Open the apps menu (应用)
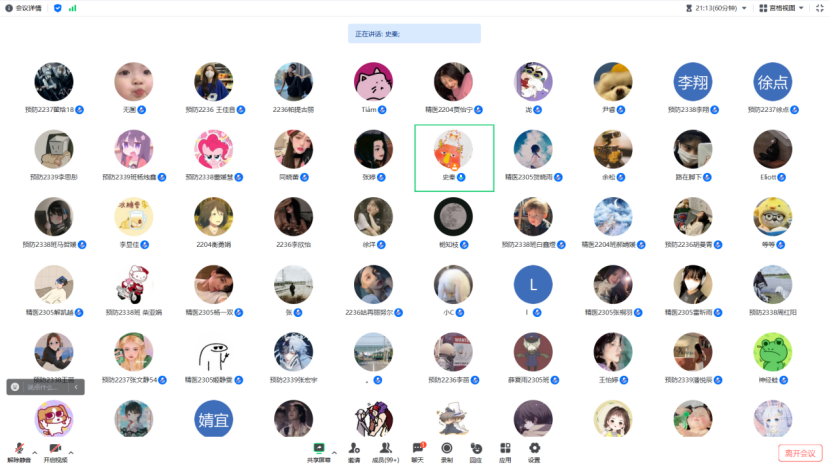830x467 pixels. point(505,451)
